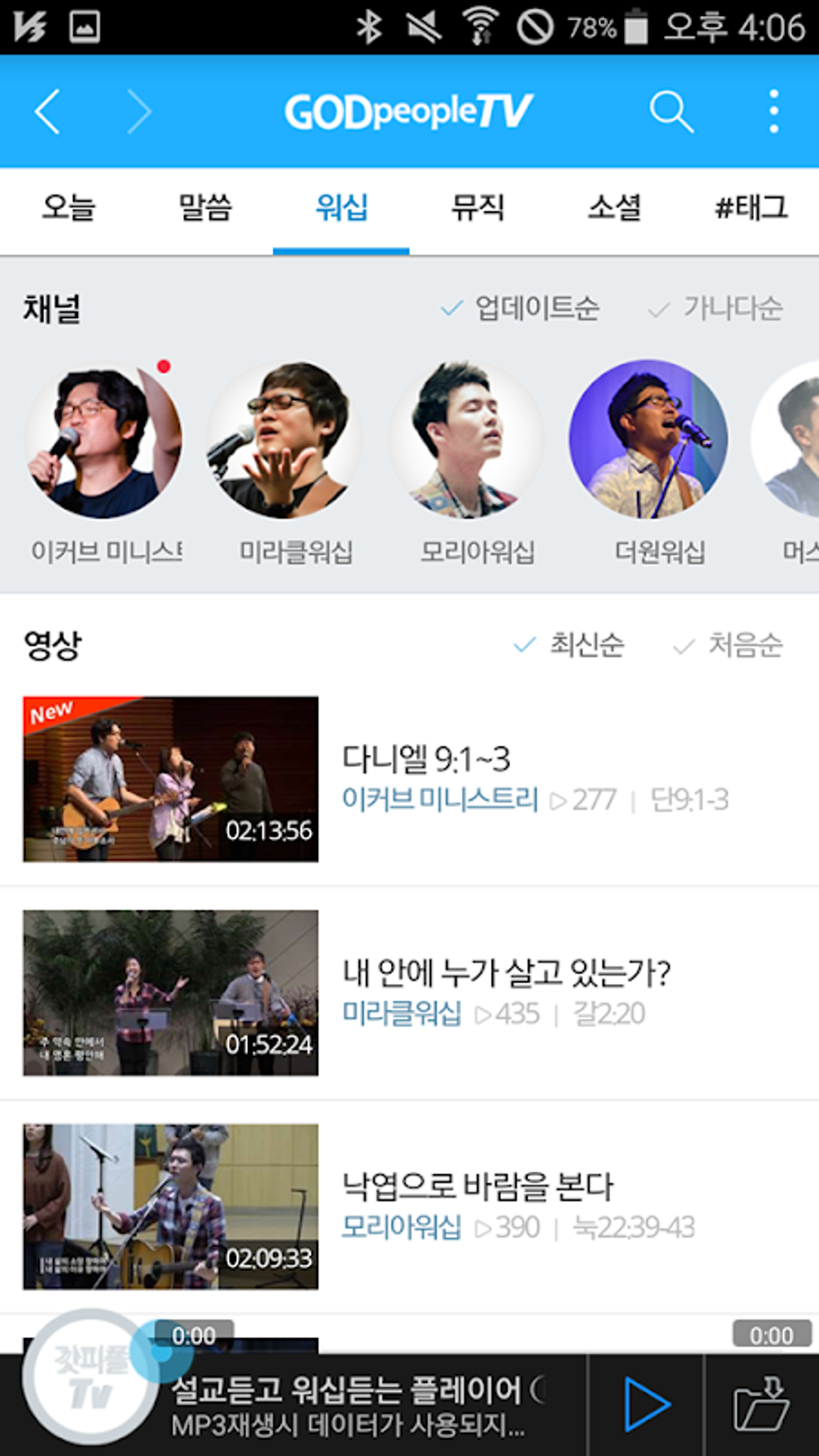
Task: Open the 소셜 tab
Action: (614, 208)
